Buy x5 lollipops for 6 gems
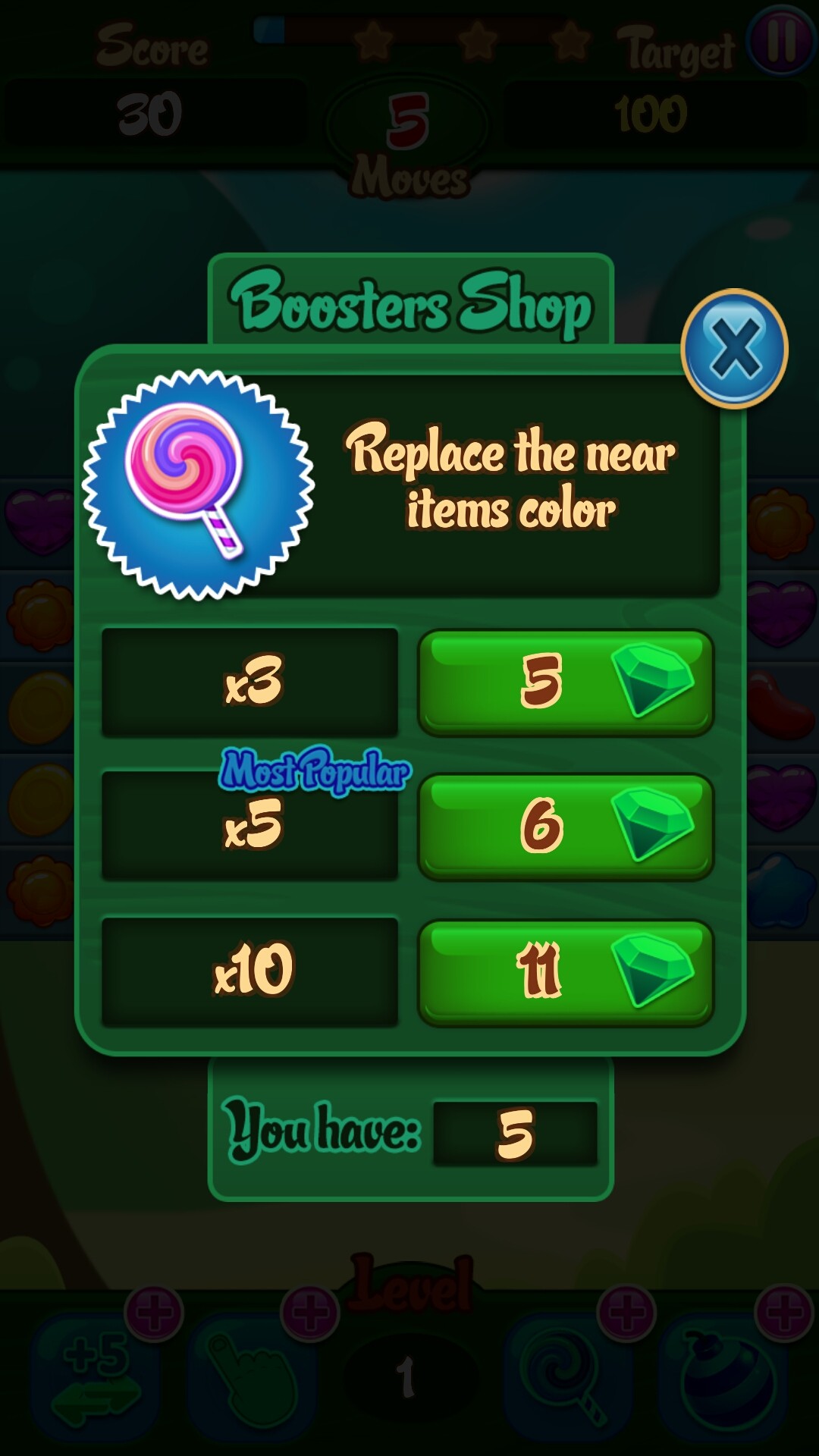This screenshot has width=819, height=1456. [x=565, y=826]
